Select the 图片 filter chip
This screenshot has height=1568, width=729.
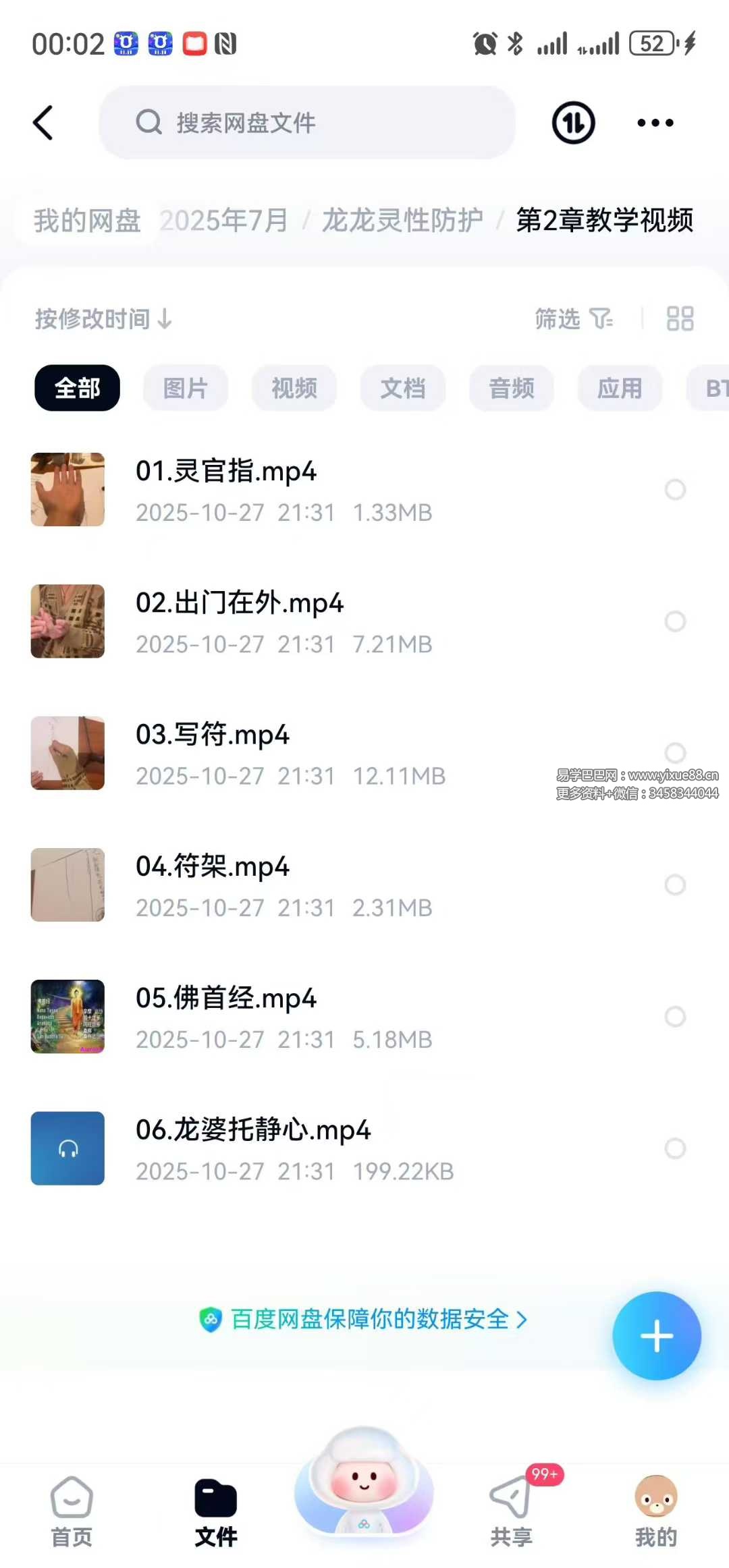coord(186,389)
